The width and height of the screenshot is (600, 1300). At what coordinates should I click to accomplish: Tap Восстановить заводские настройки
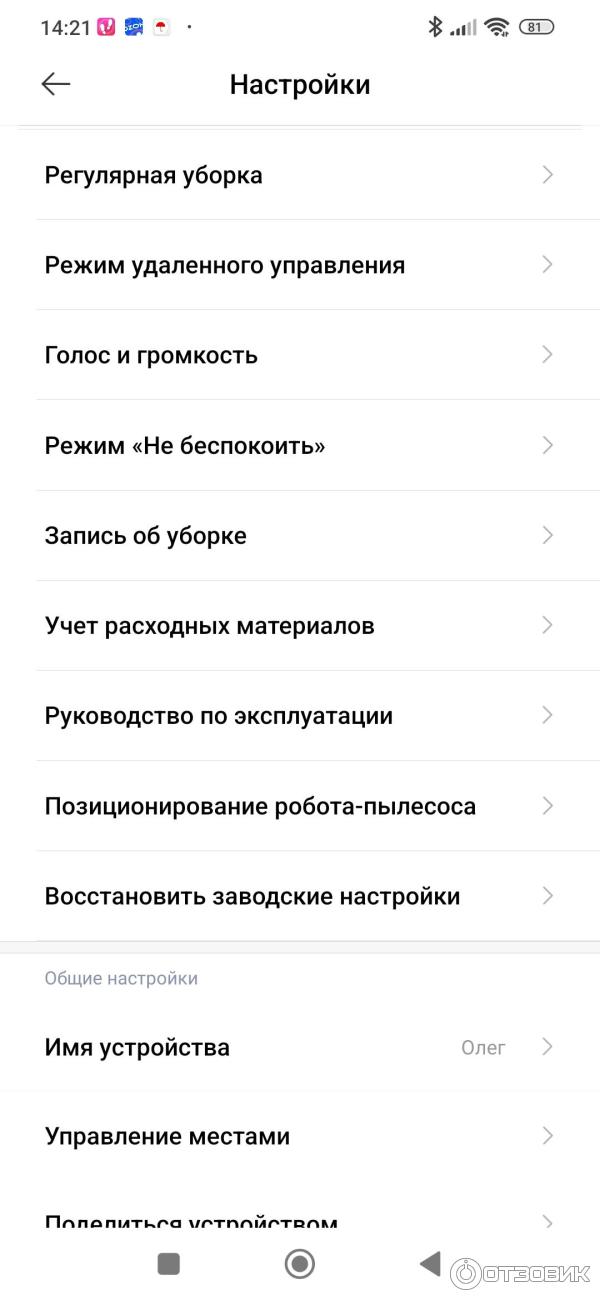(x=298, y=896)
